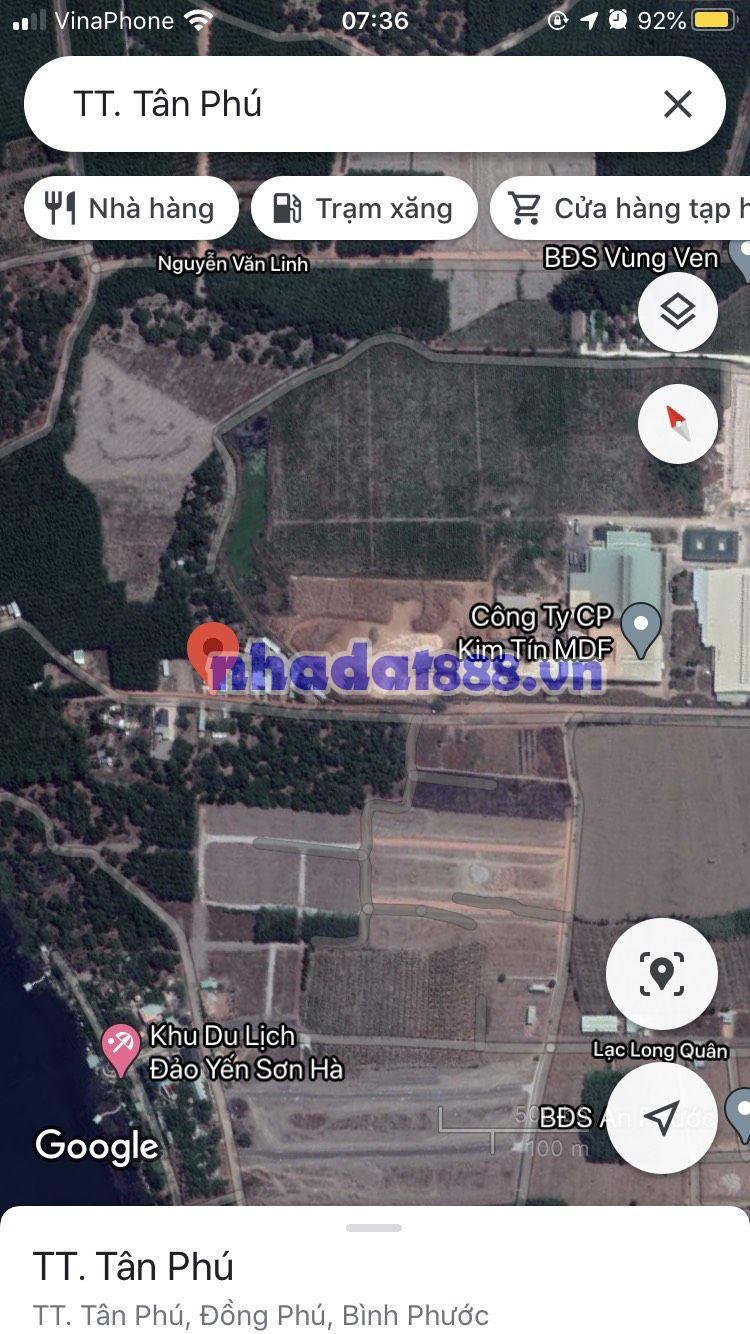750x1334 pixels.
Task: Filter by Trạm xăng chip
Action: point(364,208)
